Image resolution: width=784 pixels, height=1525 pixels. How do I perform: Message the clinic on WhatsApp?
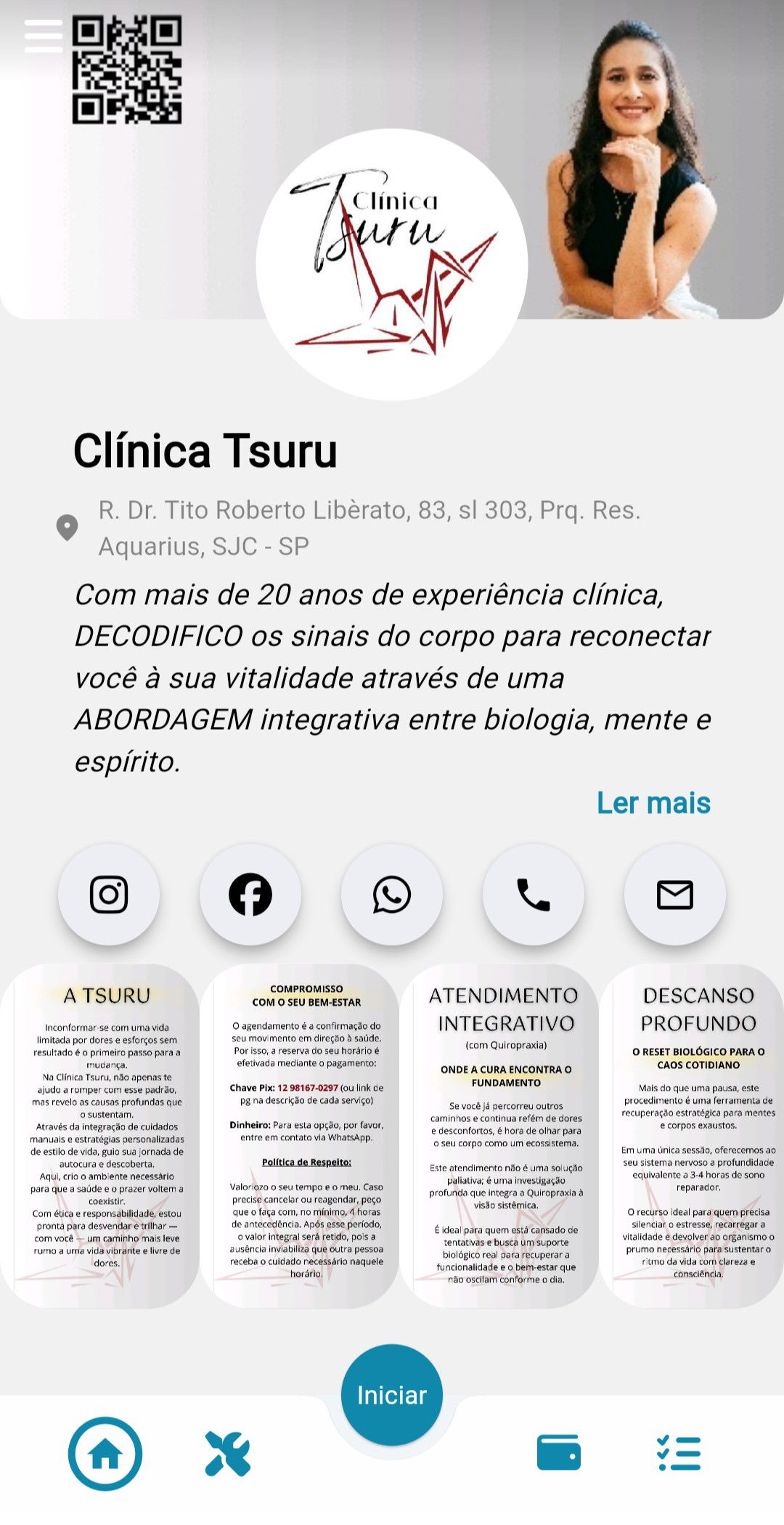(x=392, y=894)
